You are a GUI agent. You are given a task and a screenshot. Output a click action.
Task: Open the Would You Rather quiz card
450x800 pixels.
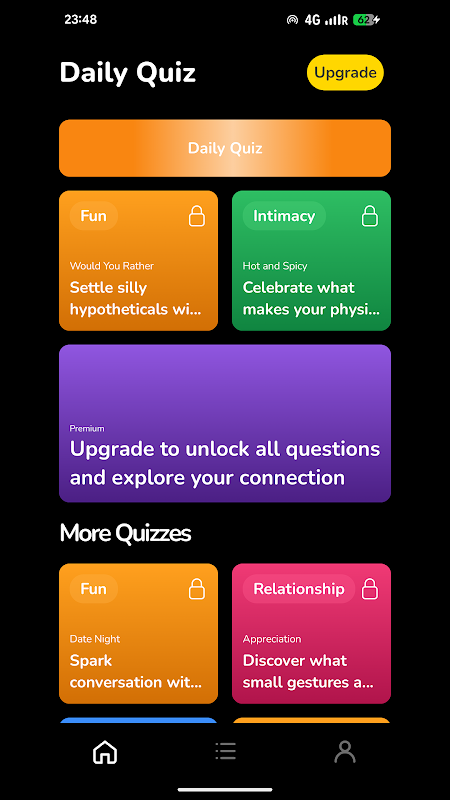[x=138, y=261]
